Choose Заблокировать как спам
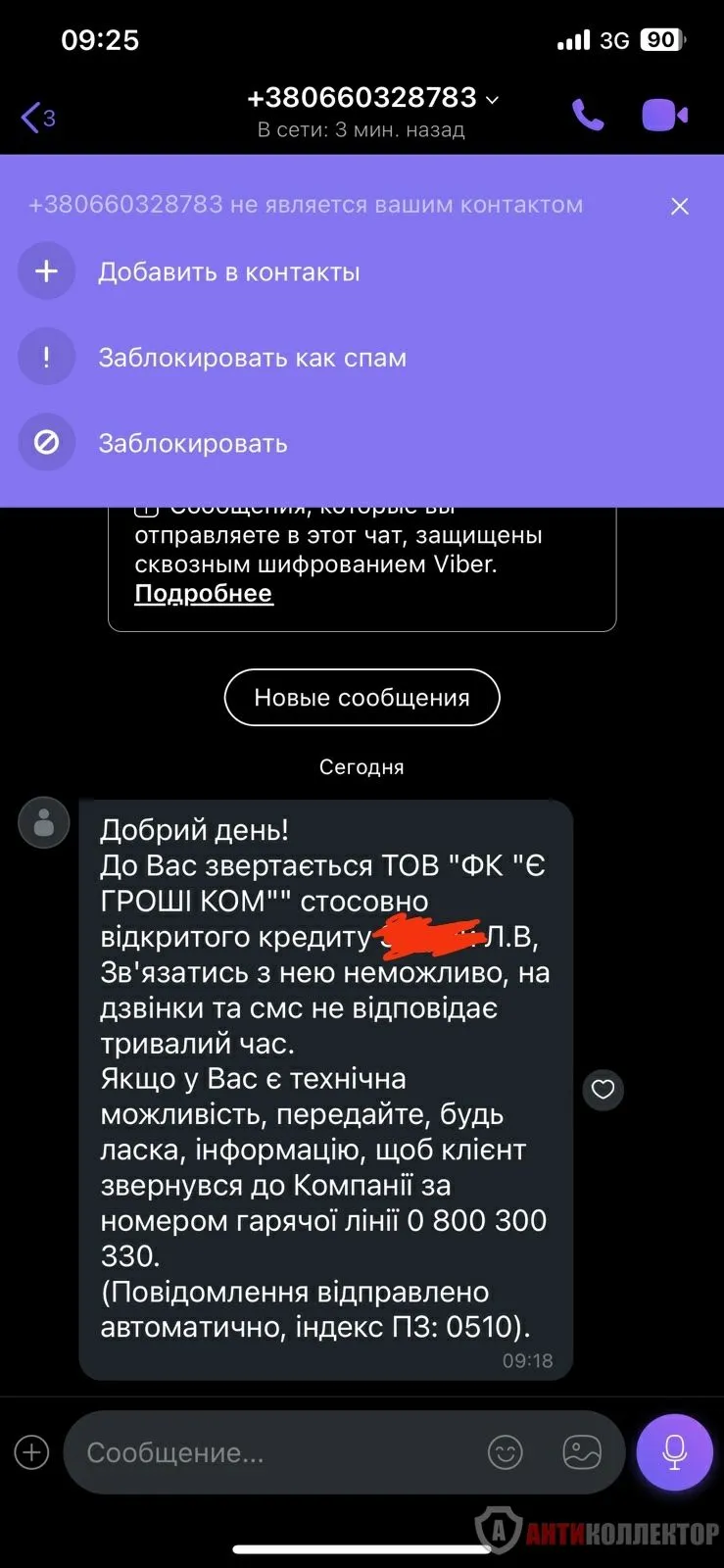The height and width of the screenshot is (1568, 724). coord(251,358)
